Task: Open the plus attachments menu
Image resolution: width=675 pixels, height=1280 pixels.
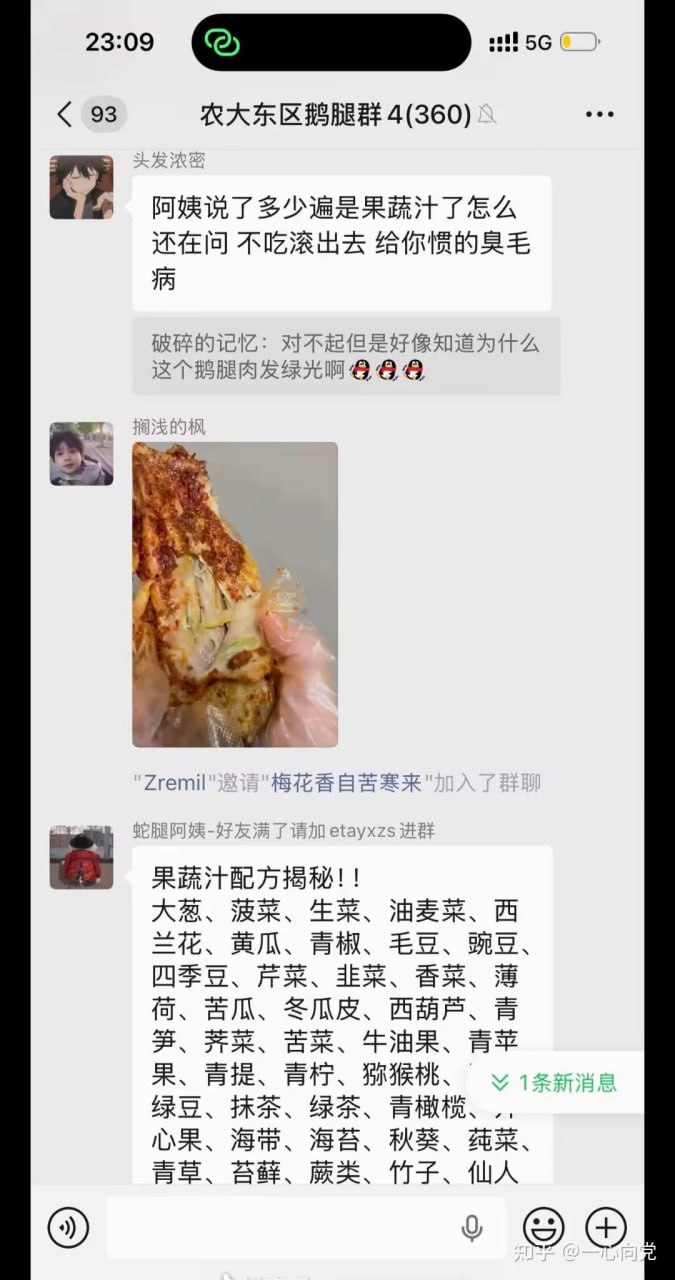Action: pos(606,1227)
